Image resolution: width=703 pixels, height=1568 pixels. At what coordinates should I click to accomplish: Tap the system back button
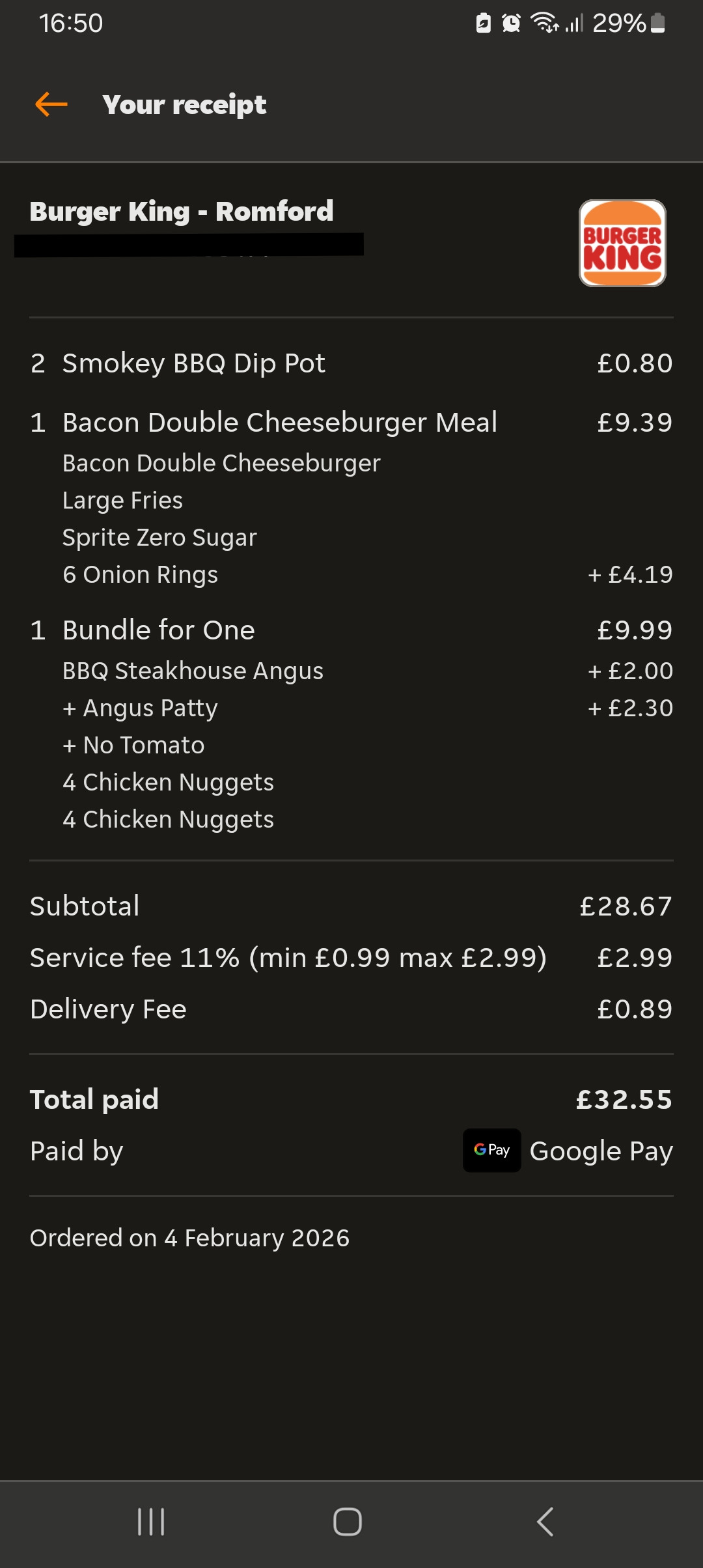coord(545,1522)
